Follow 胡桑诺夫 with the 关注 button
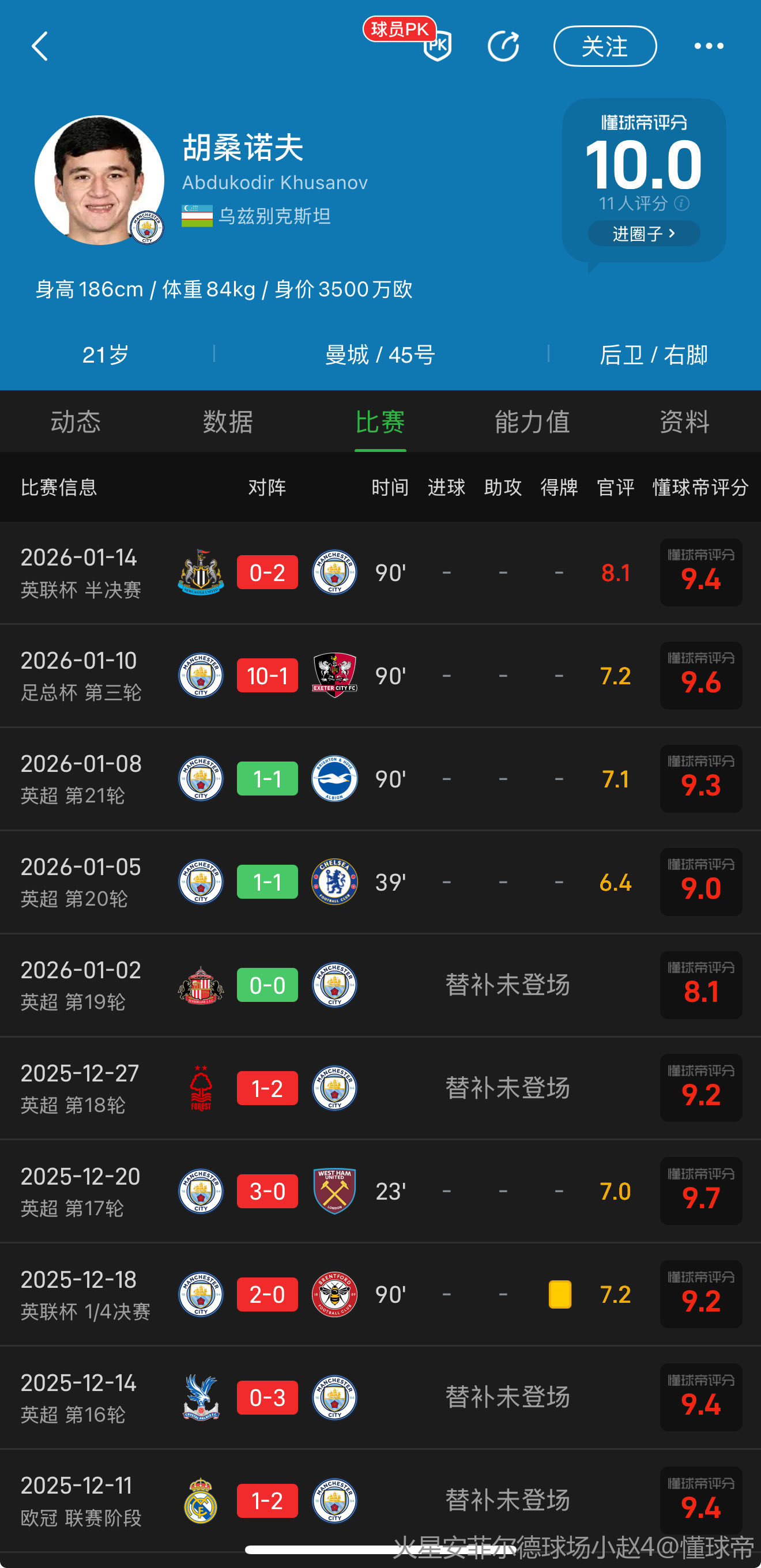The width and height of the screenshot is (761, 1568). pyautogui.click(x=605, y=46)
